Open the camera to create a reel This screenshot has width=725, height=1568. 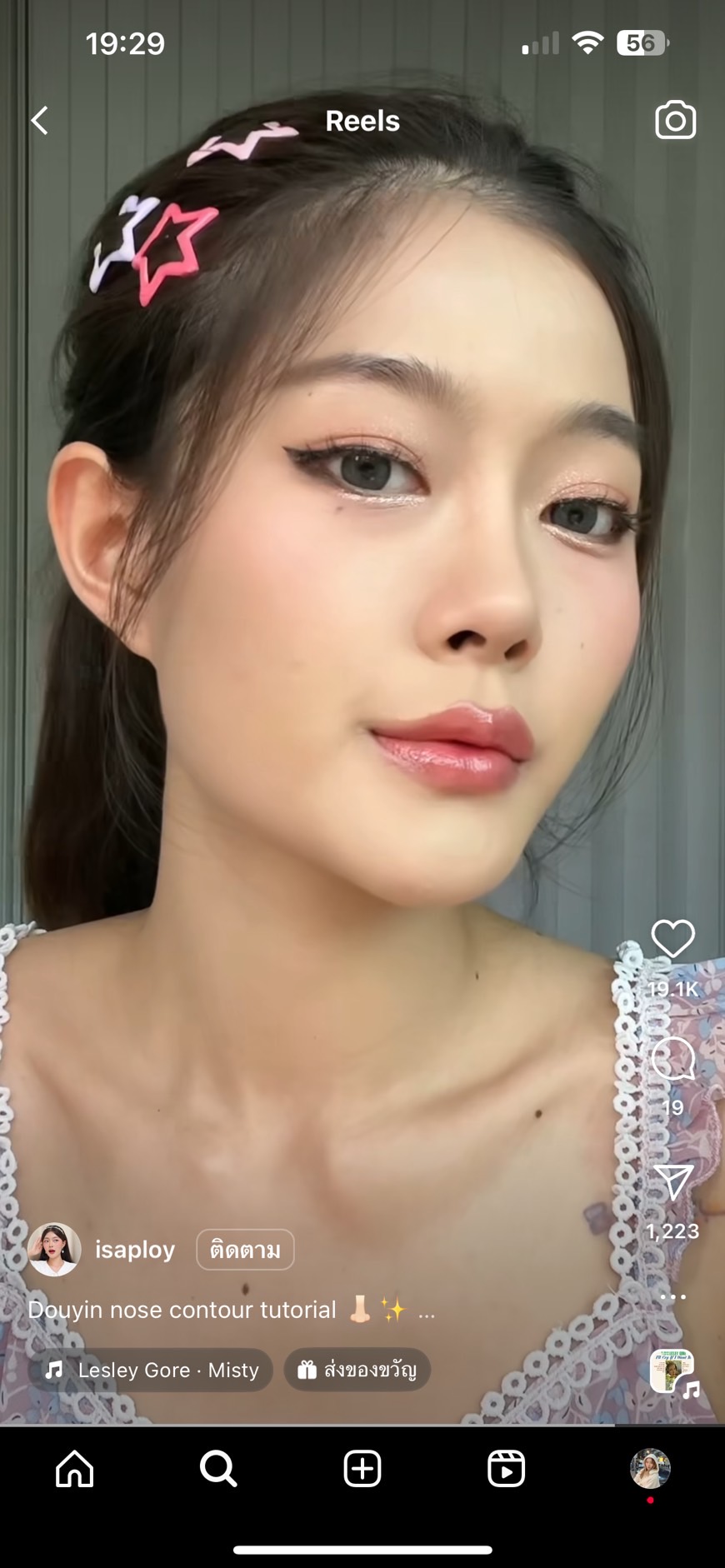click(x=675, y=121)
